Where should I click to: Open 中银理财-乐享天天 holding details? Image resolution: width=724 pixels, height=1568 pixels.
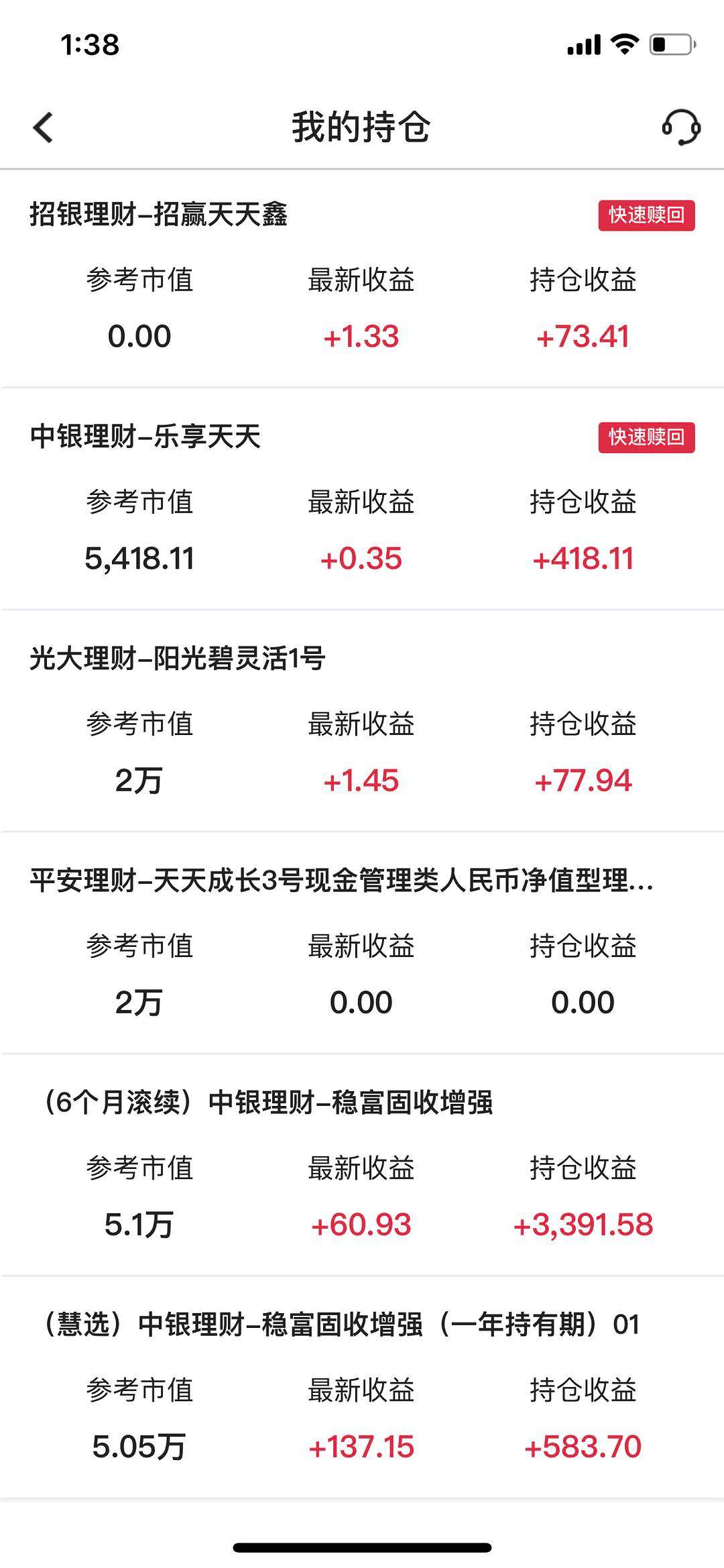[145, 437]
